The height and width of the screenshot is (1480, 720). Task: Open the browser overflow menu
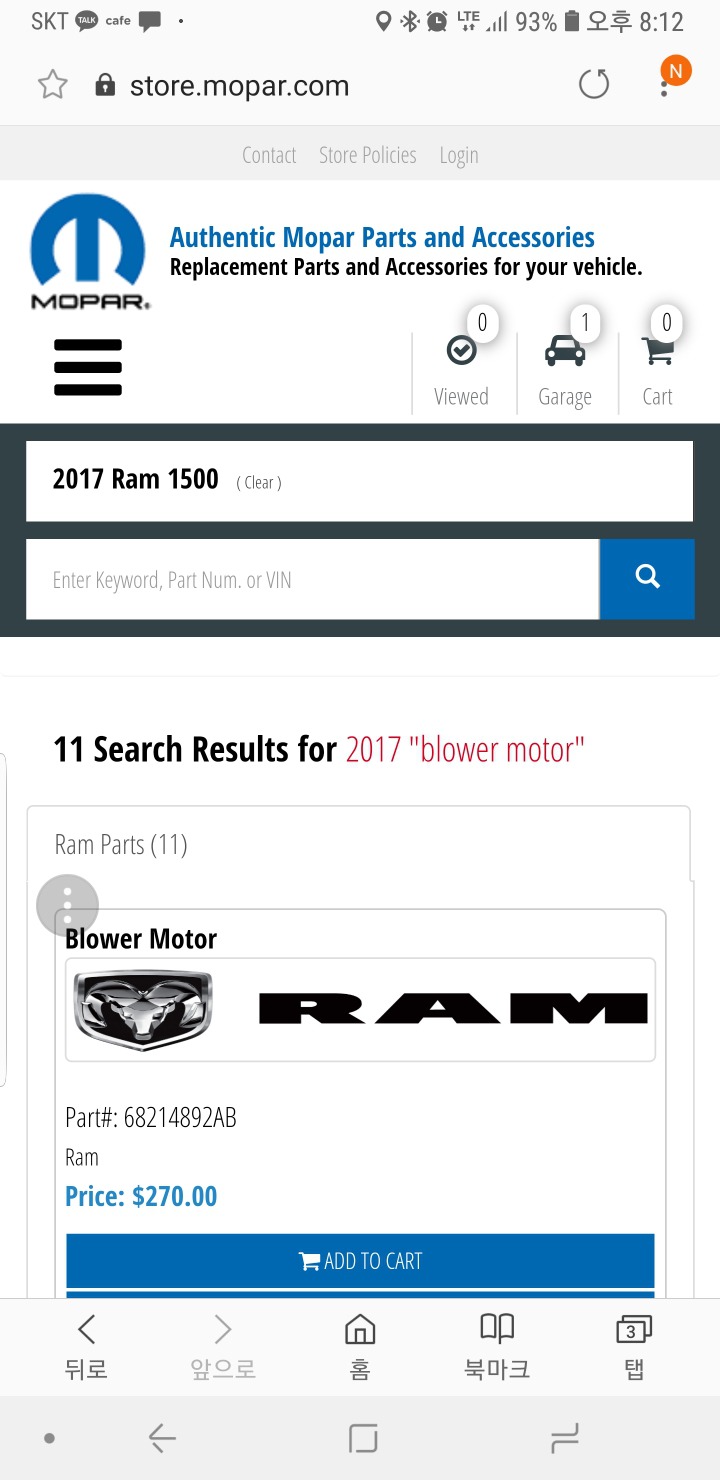coord(665,85)
